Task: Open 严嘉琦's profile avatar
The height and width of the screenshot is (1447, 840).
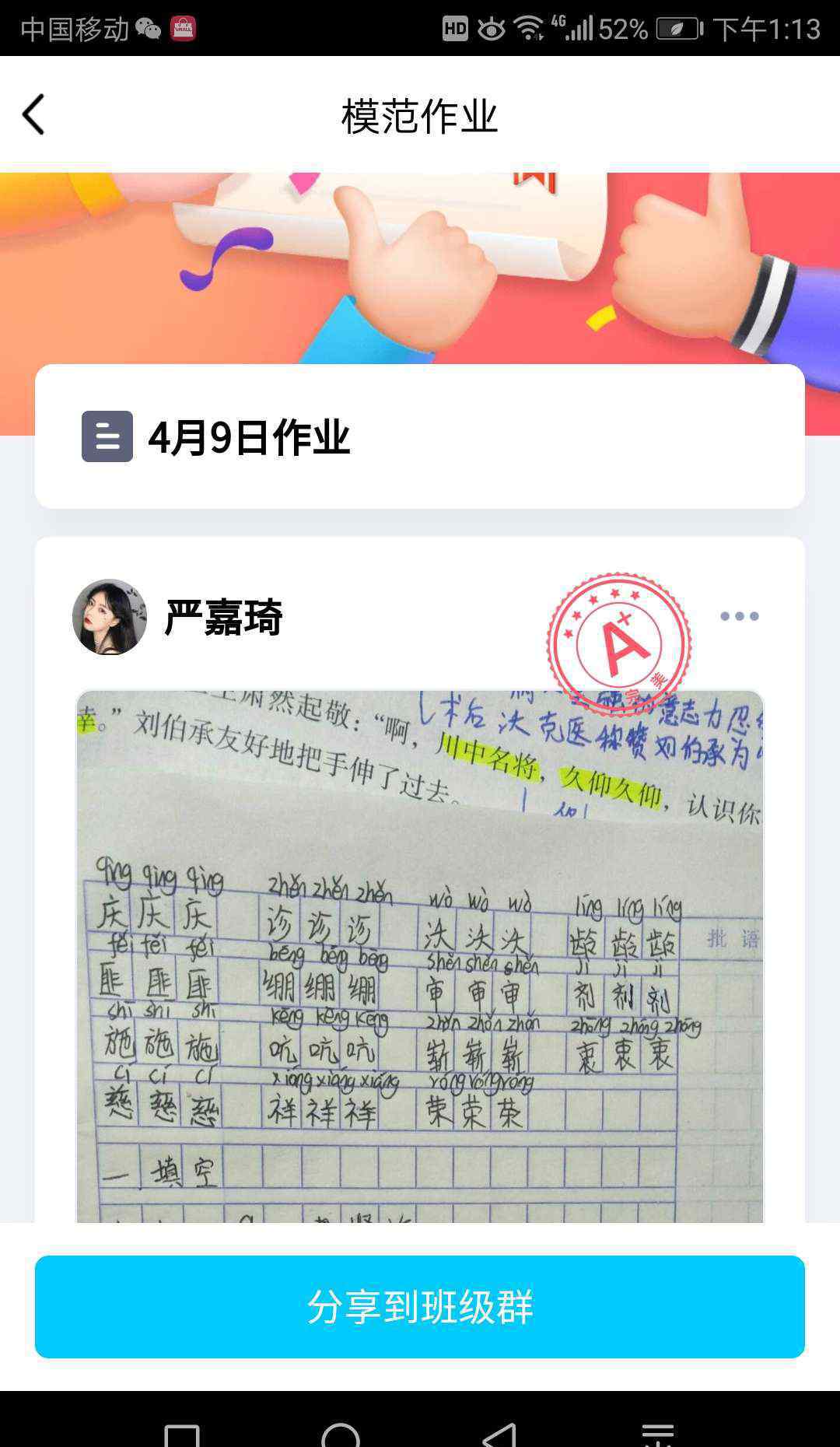Action: click(110, 617)
